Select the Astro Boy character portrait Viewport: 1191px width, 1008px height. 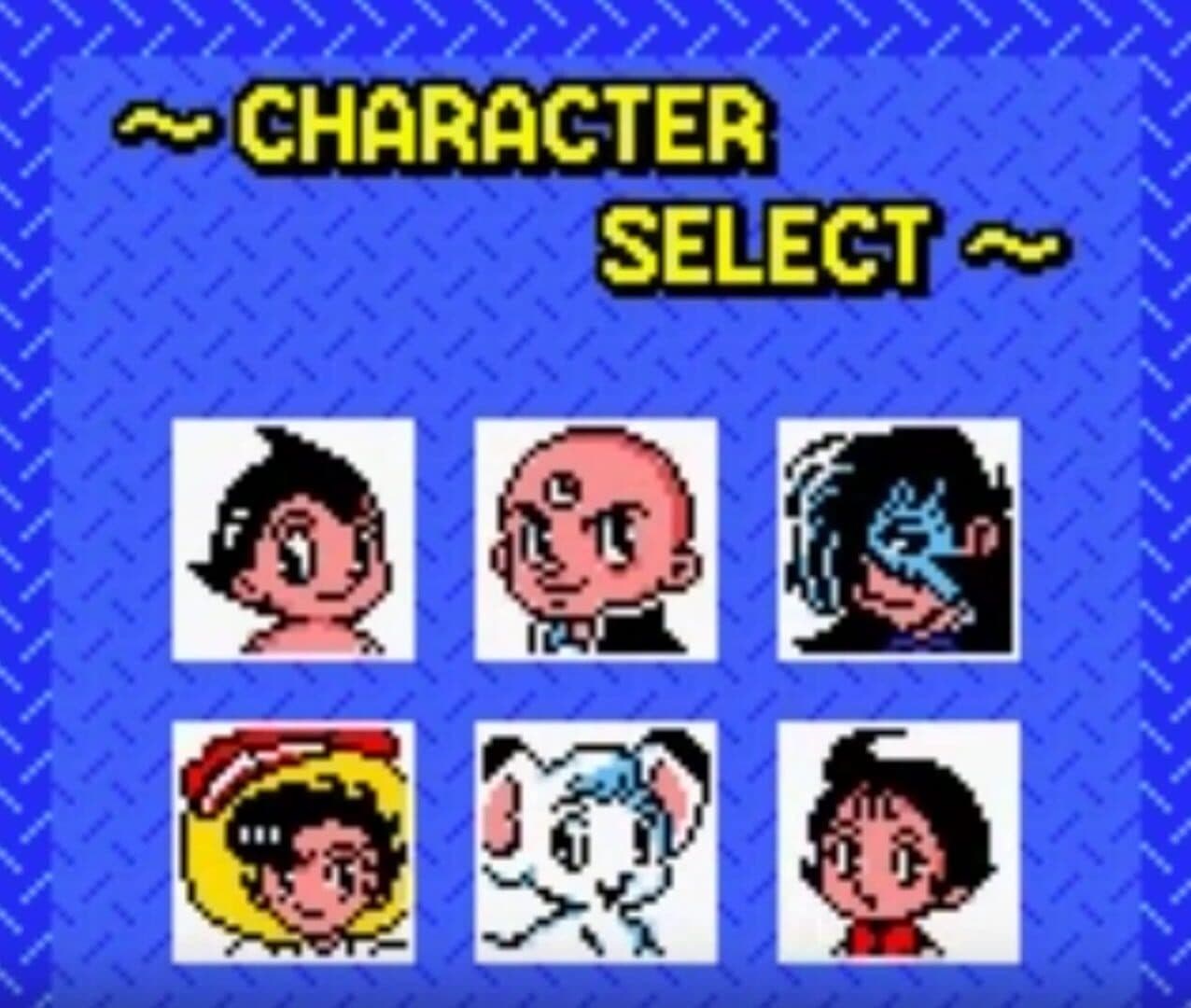[293, 539]
